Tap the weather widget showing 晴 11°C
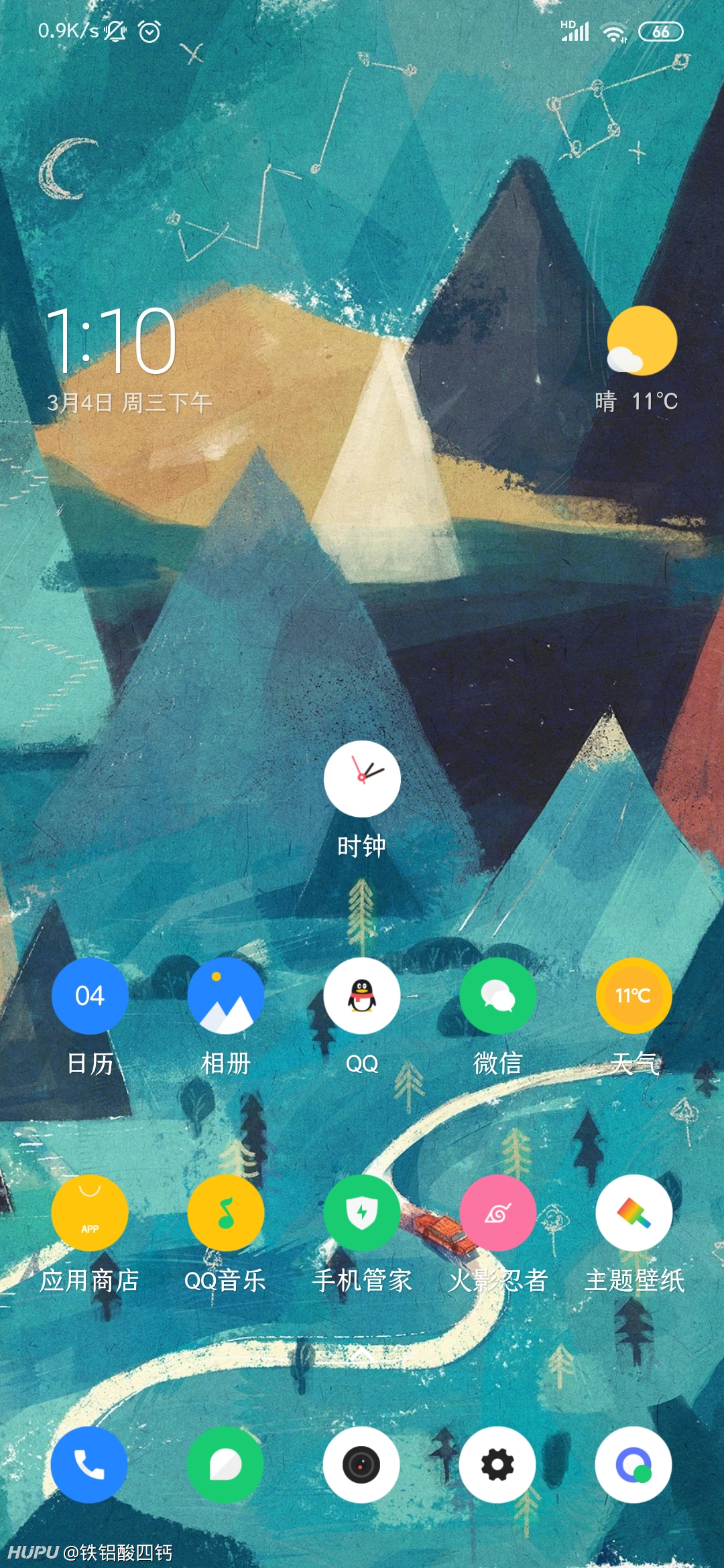 tap(637, 360)
